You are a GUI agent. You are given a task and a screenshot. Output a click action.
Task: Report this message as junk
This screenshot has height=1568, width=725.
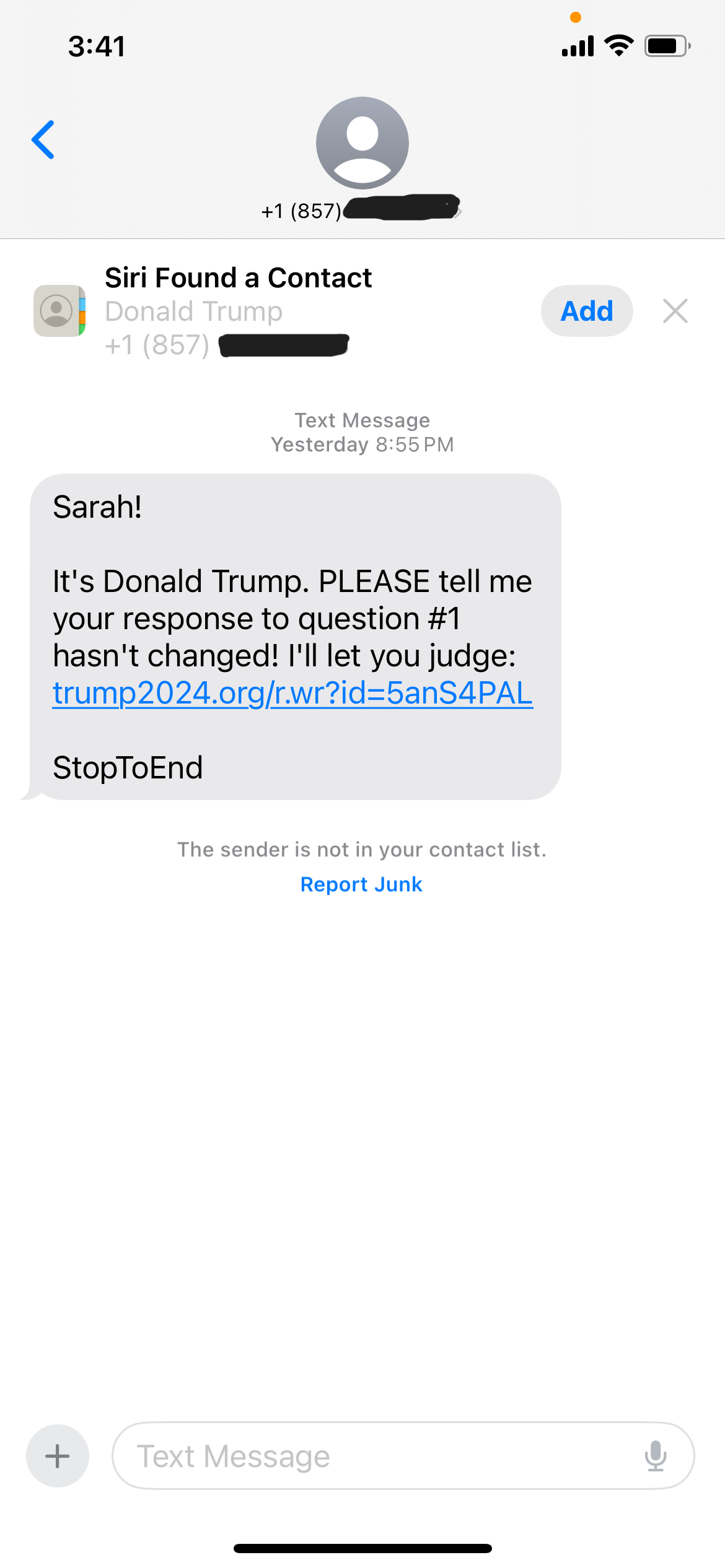click(x=361, y=884)
